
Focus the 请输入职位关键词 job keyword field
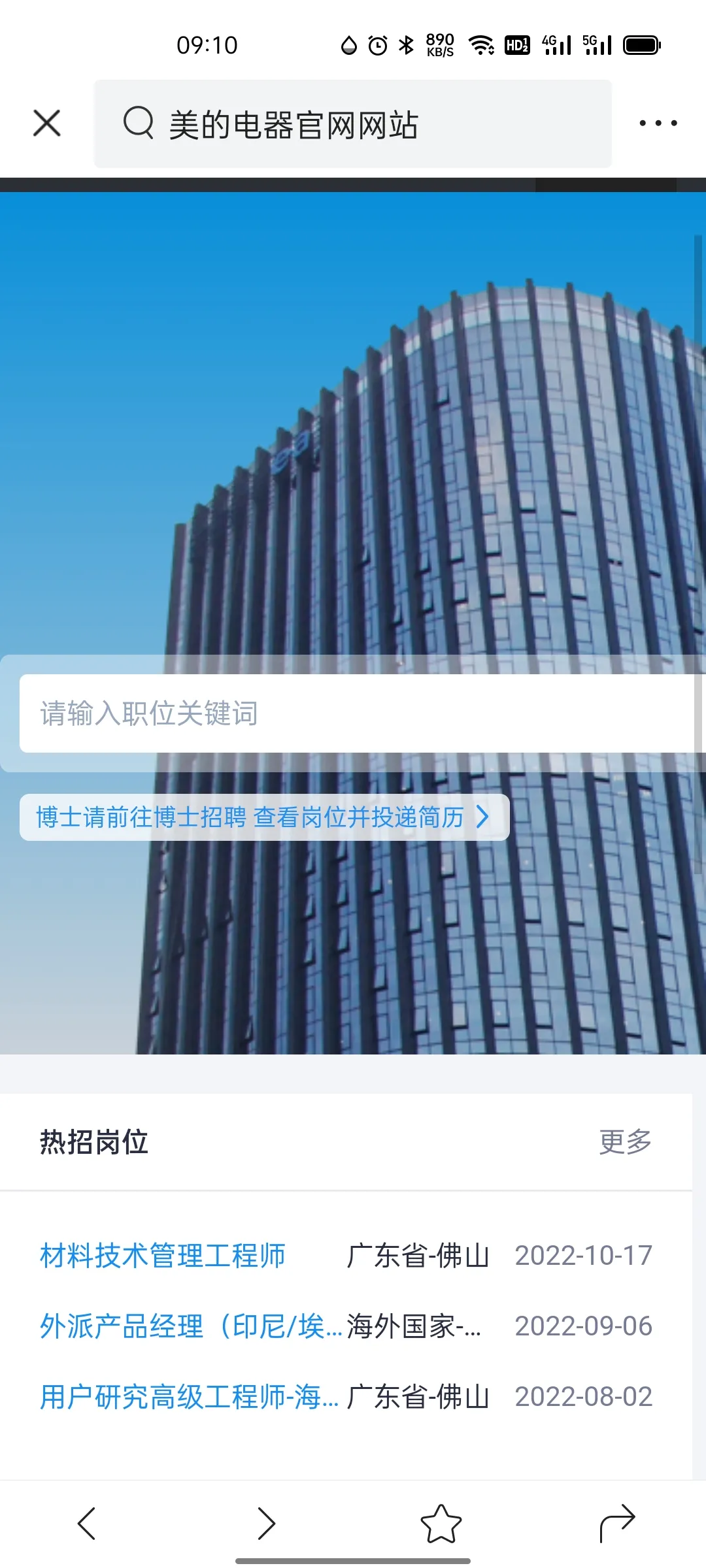(353, 713)
